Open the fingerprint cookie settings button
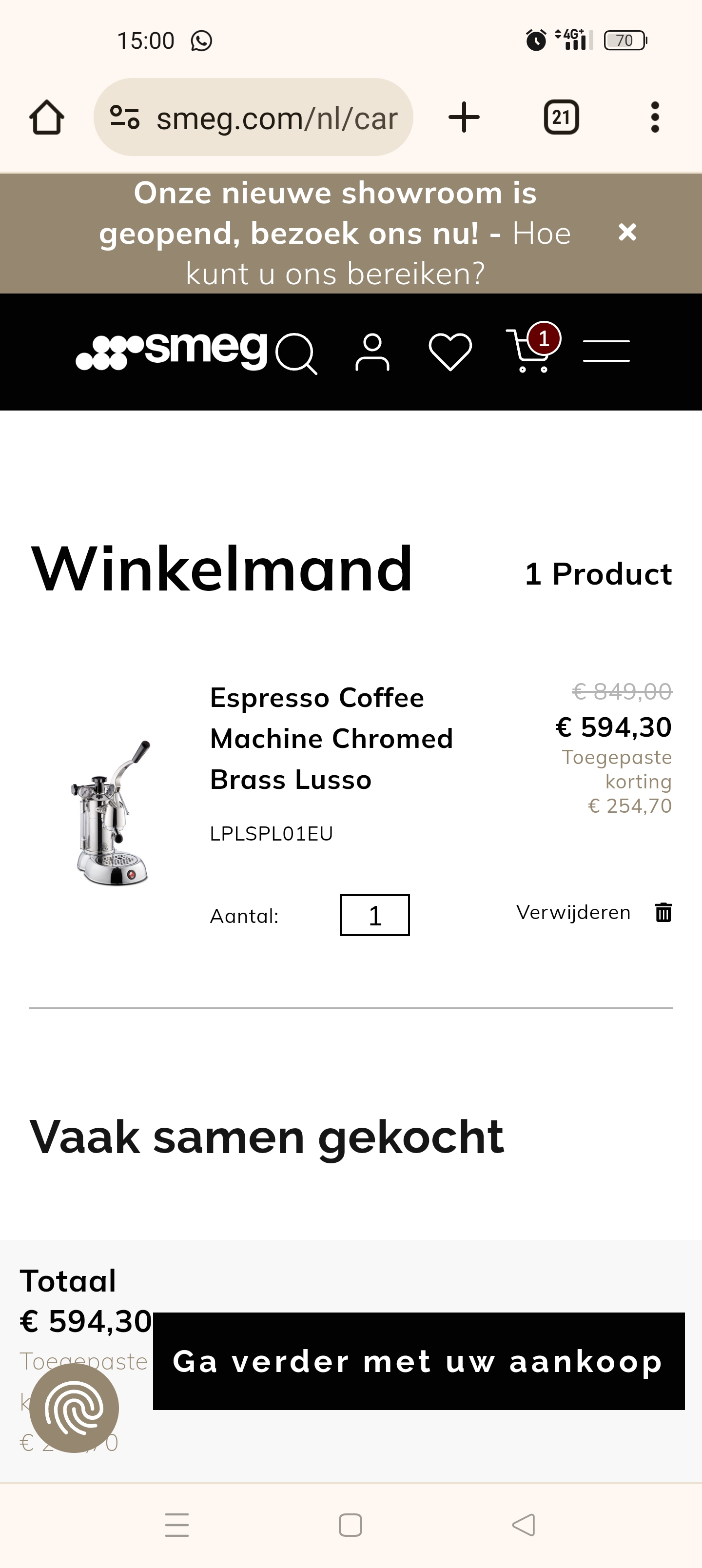 point(74,1407)
